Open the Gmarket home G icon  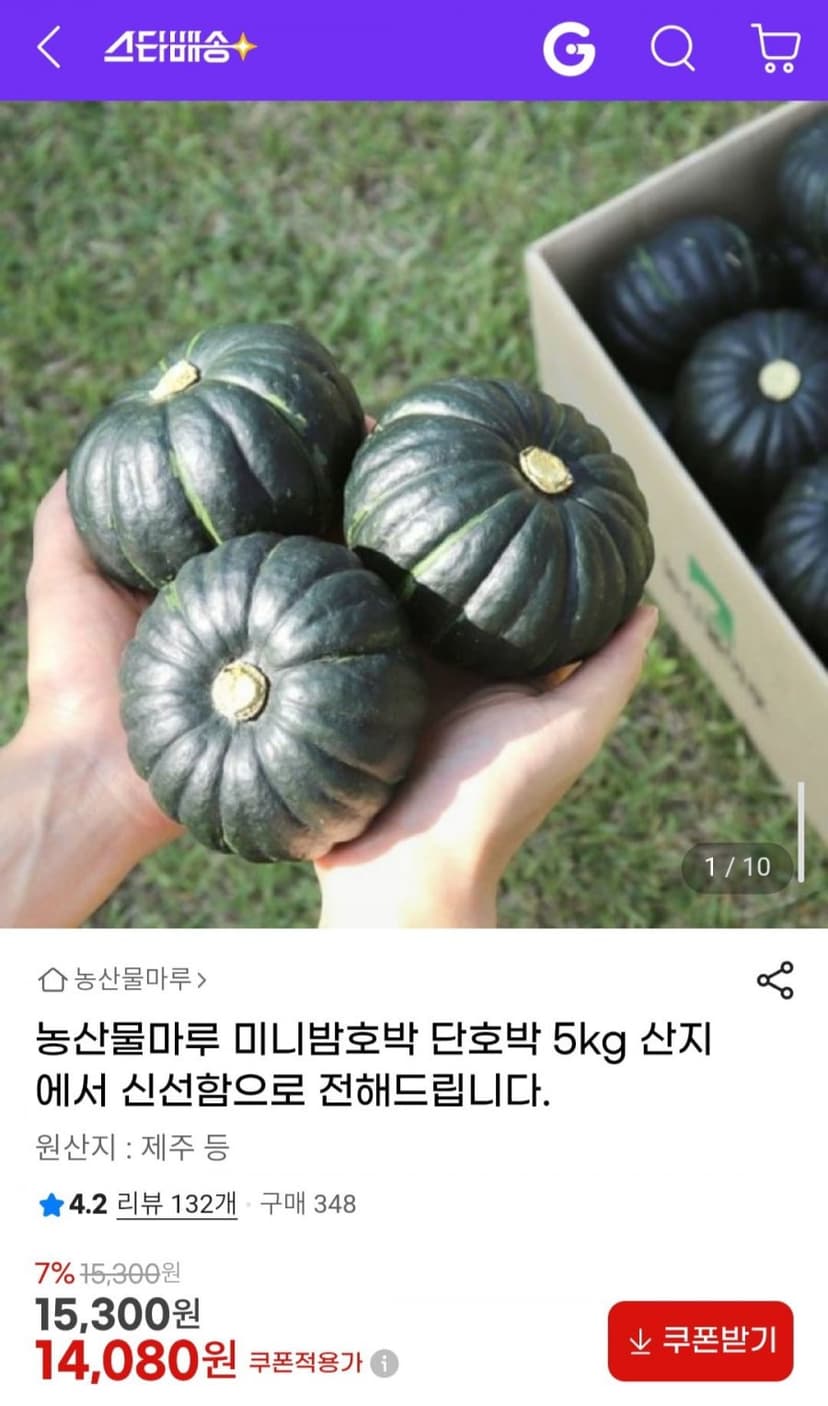tap(569, 49)
